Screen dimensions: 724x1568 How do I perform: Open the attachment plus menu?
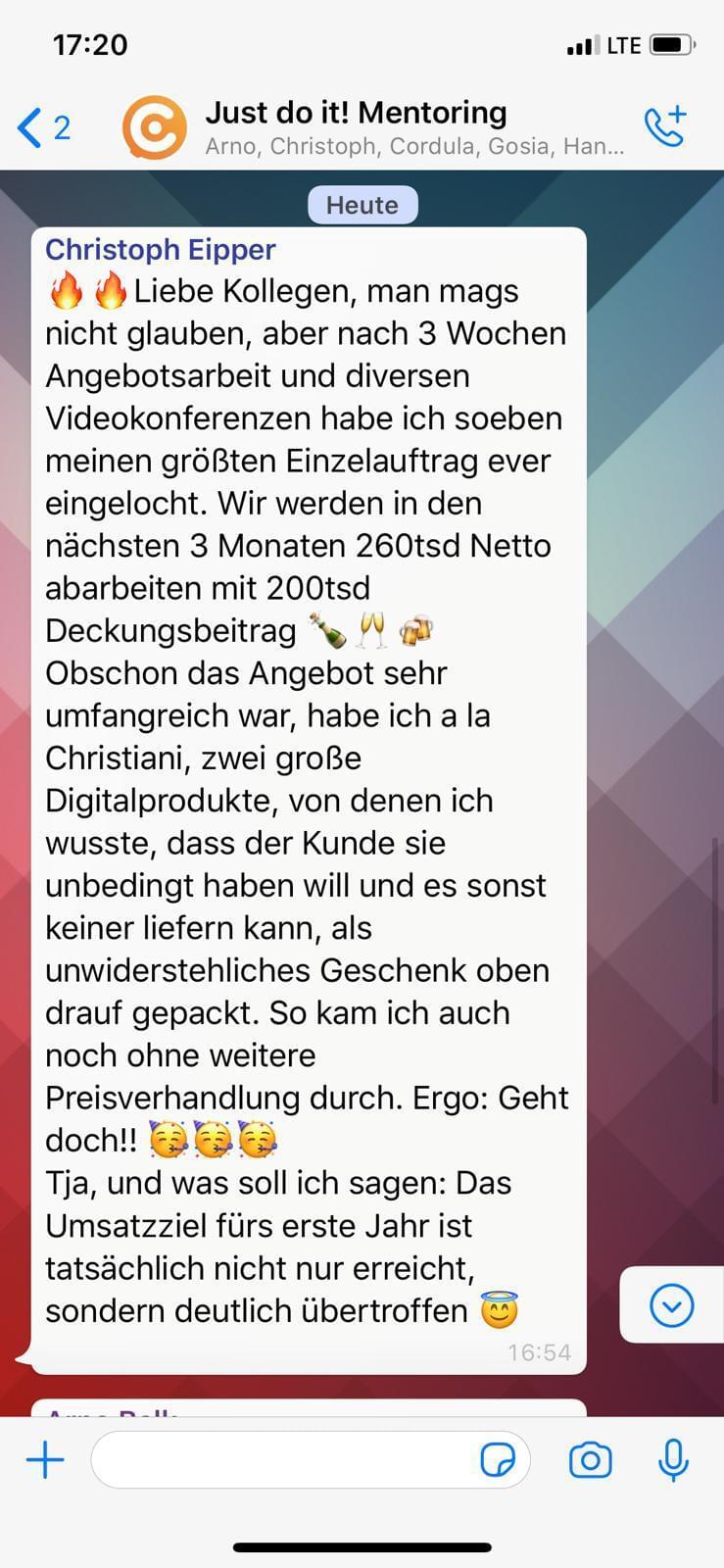(45, 1460)
